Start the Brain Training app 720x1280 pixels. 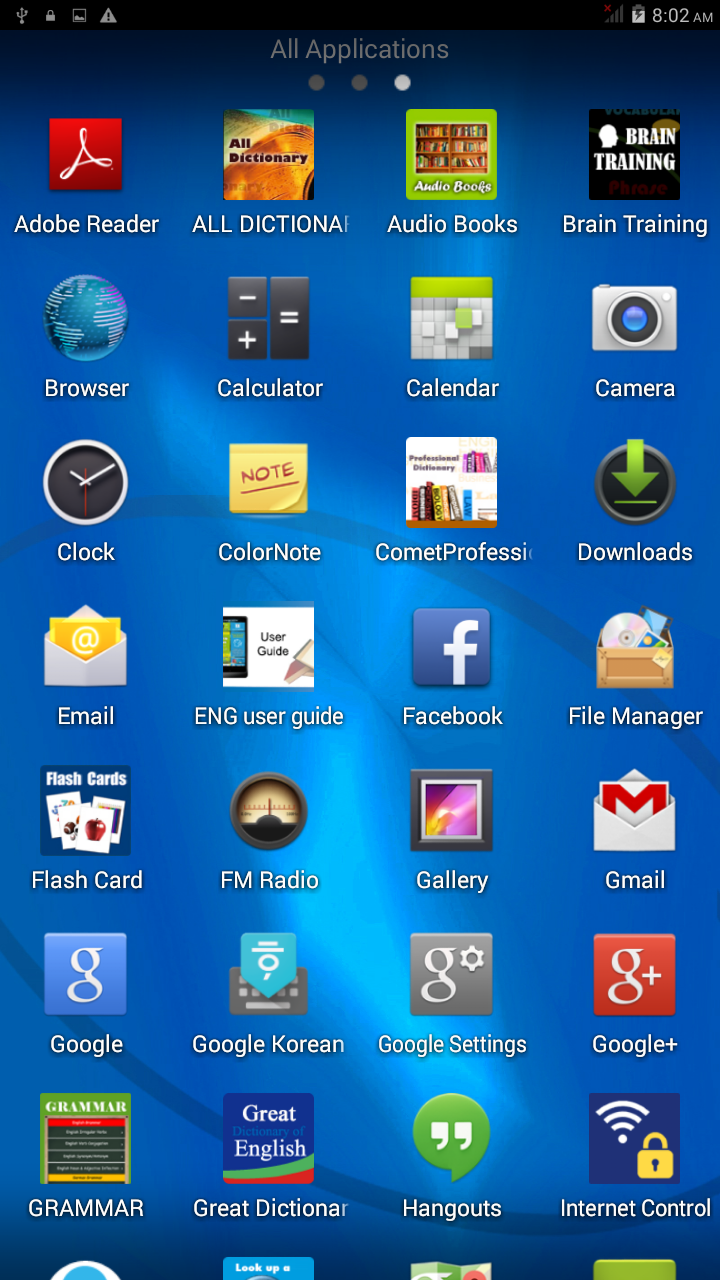tap(634, 155)
